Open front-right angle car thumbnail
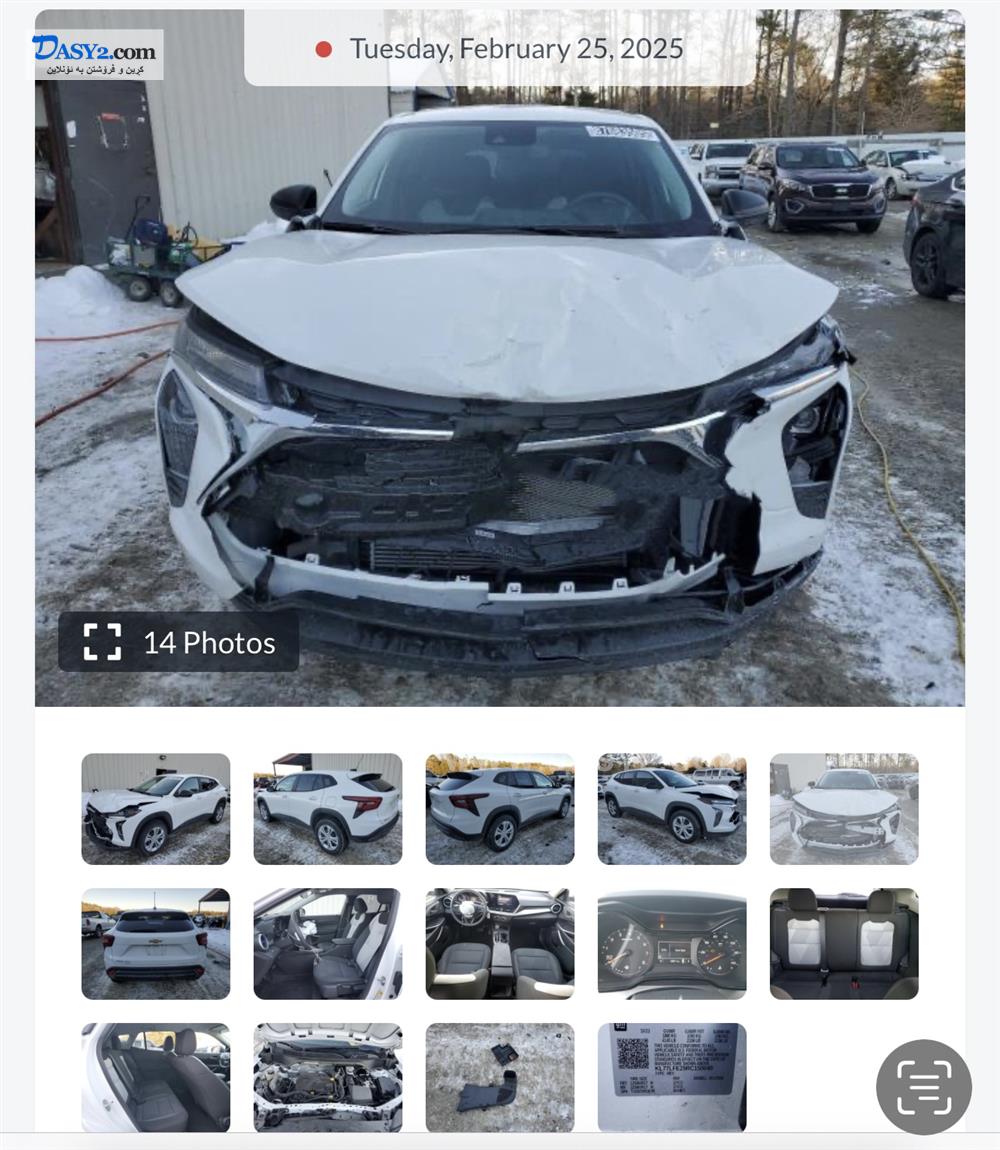1000x1150 pixels. pyautogui.click(x=671, y=808)
